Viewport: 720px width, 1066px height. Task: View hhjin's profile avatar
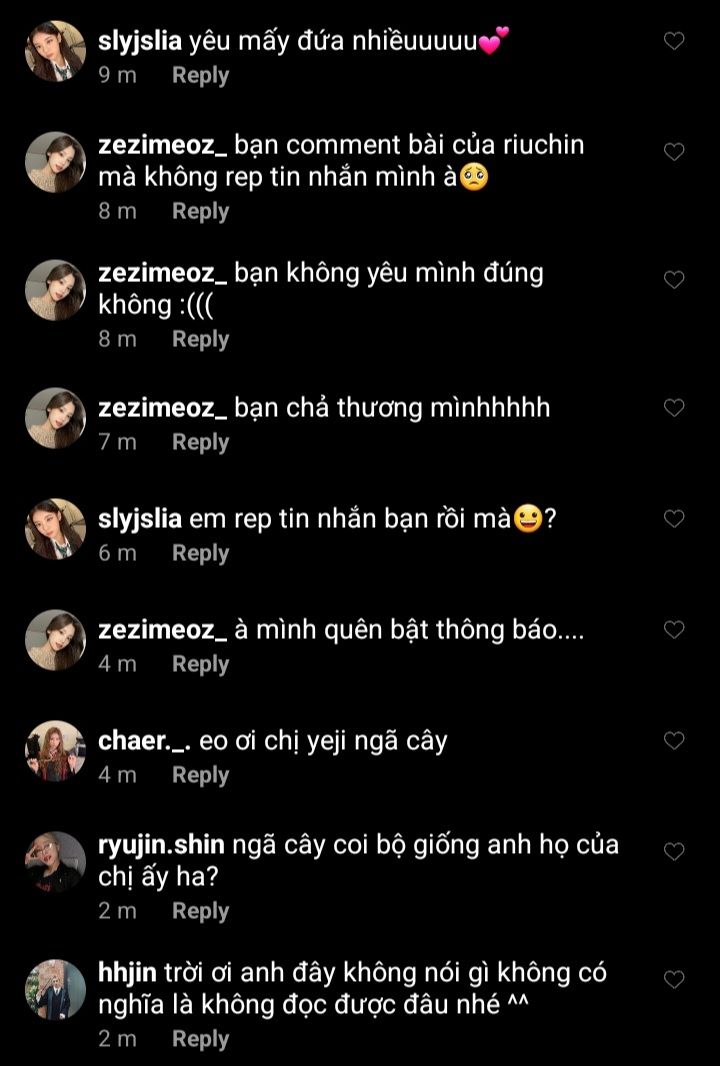55,990
